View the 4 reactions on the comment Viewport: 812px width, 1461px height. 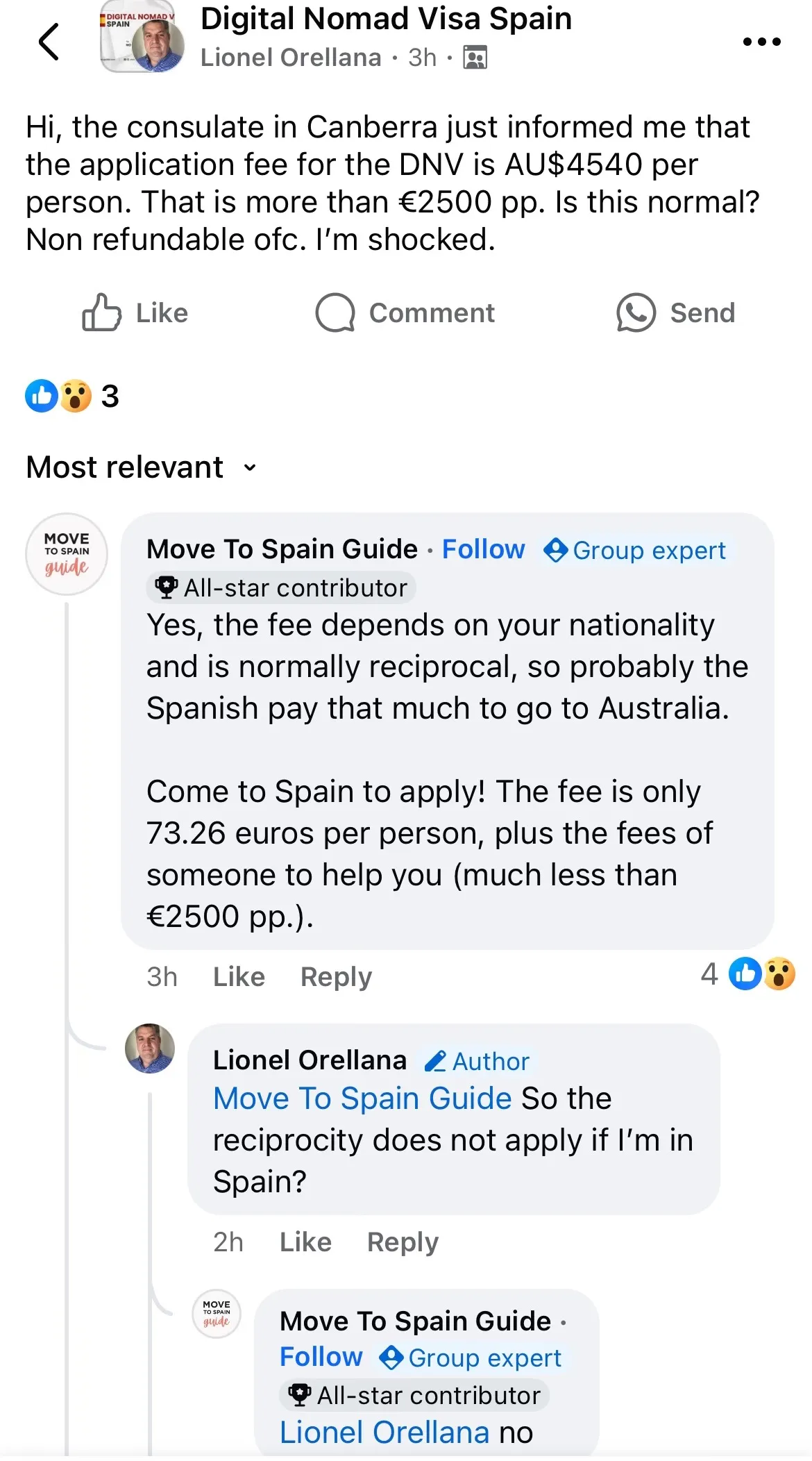click(x=748, y=974)
